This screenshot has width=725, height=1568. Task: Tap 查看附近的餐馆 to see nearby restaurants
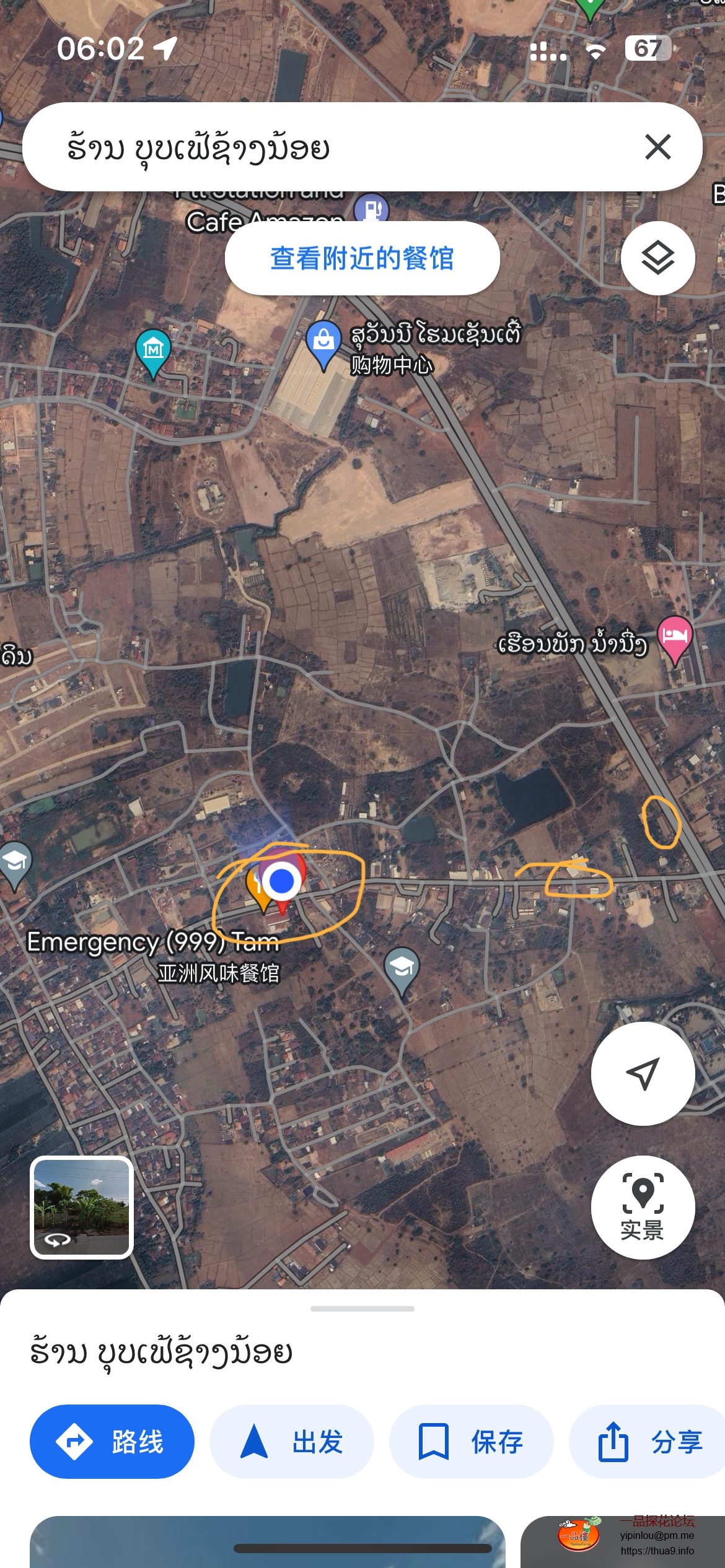click(x=362, y=258)
